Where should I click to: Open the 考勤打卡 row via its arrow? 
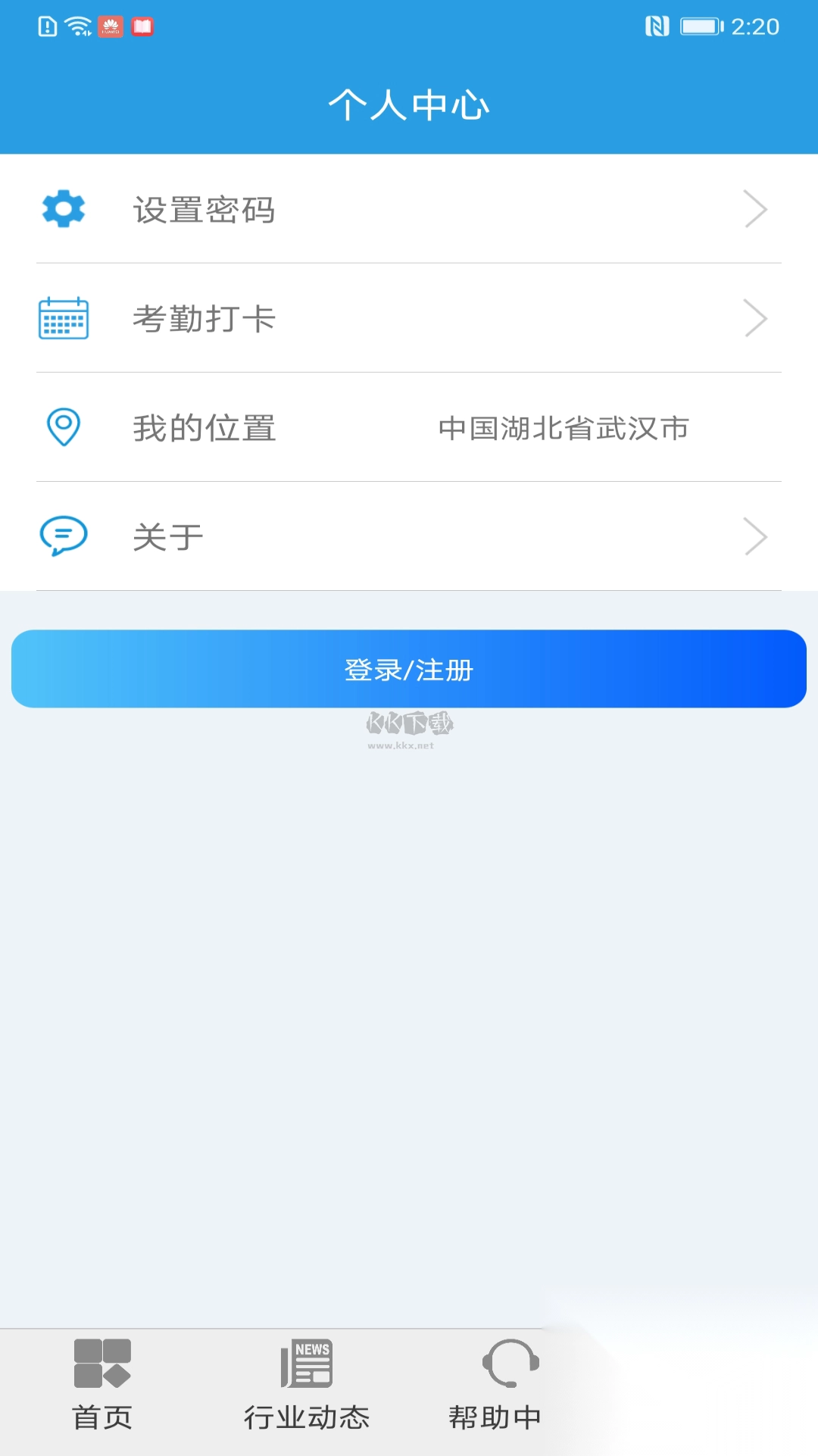pyautogui.click(x=755, y=319)
